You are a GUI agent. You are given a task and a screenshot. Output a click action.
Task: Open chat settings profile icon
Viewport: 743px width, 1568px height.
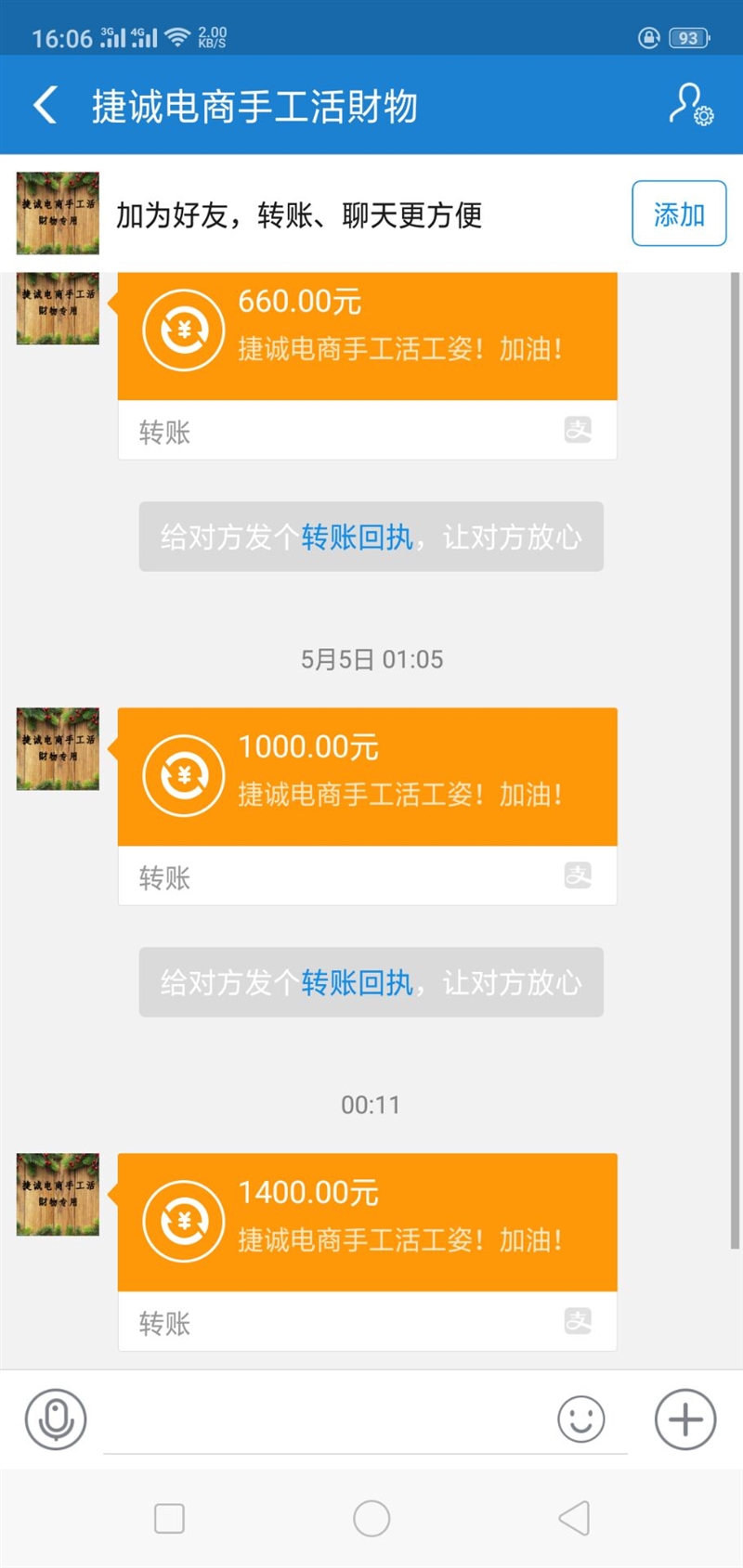tap(690, 104)
